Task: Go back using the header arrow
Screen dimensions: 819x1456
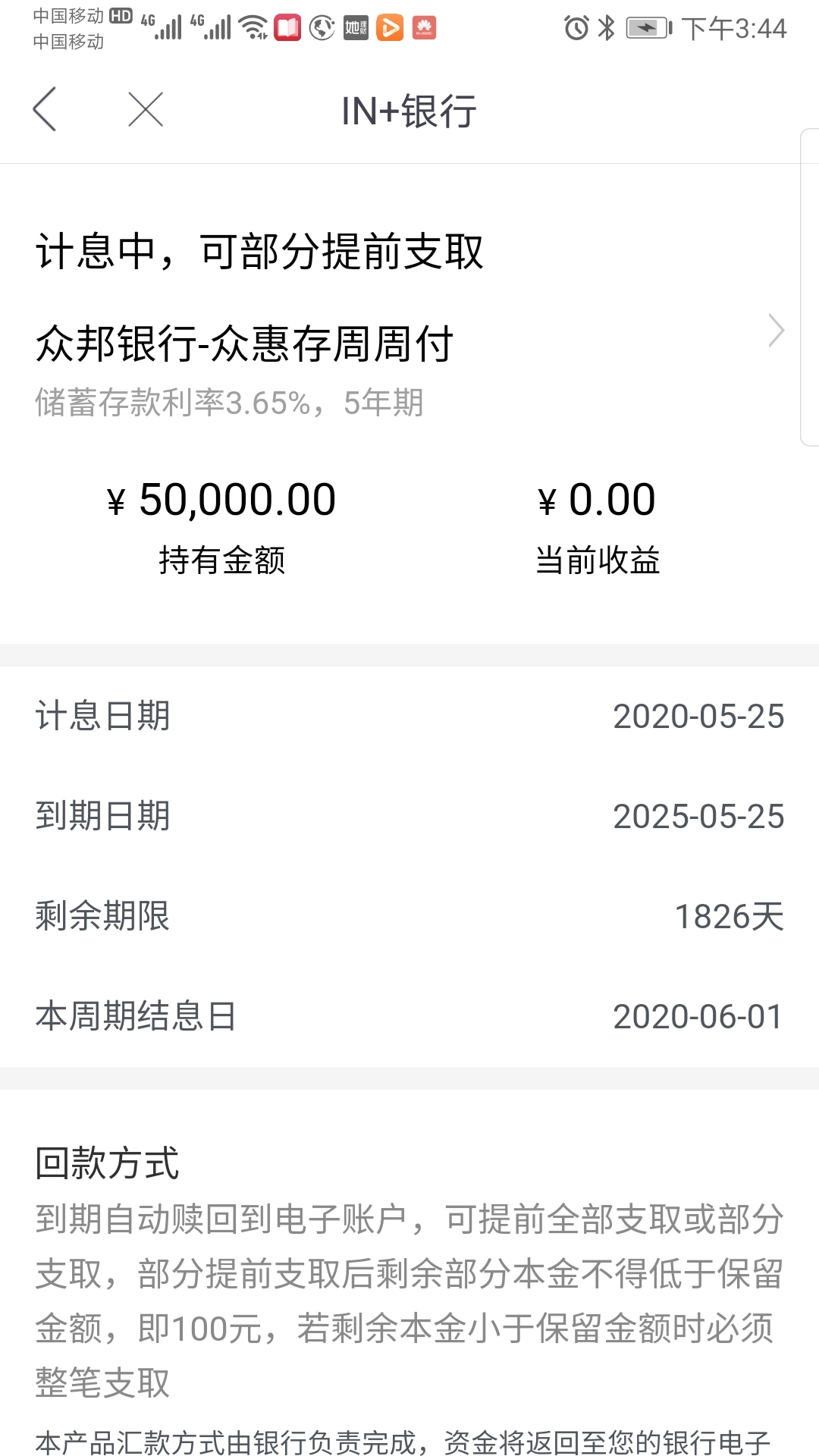Action: 45,109
